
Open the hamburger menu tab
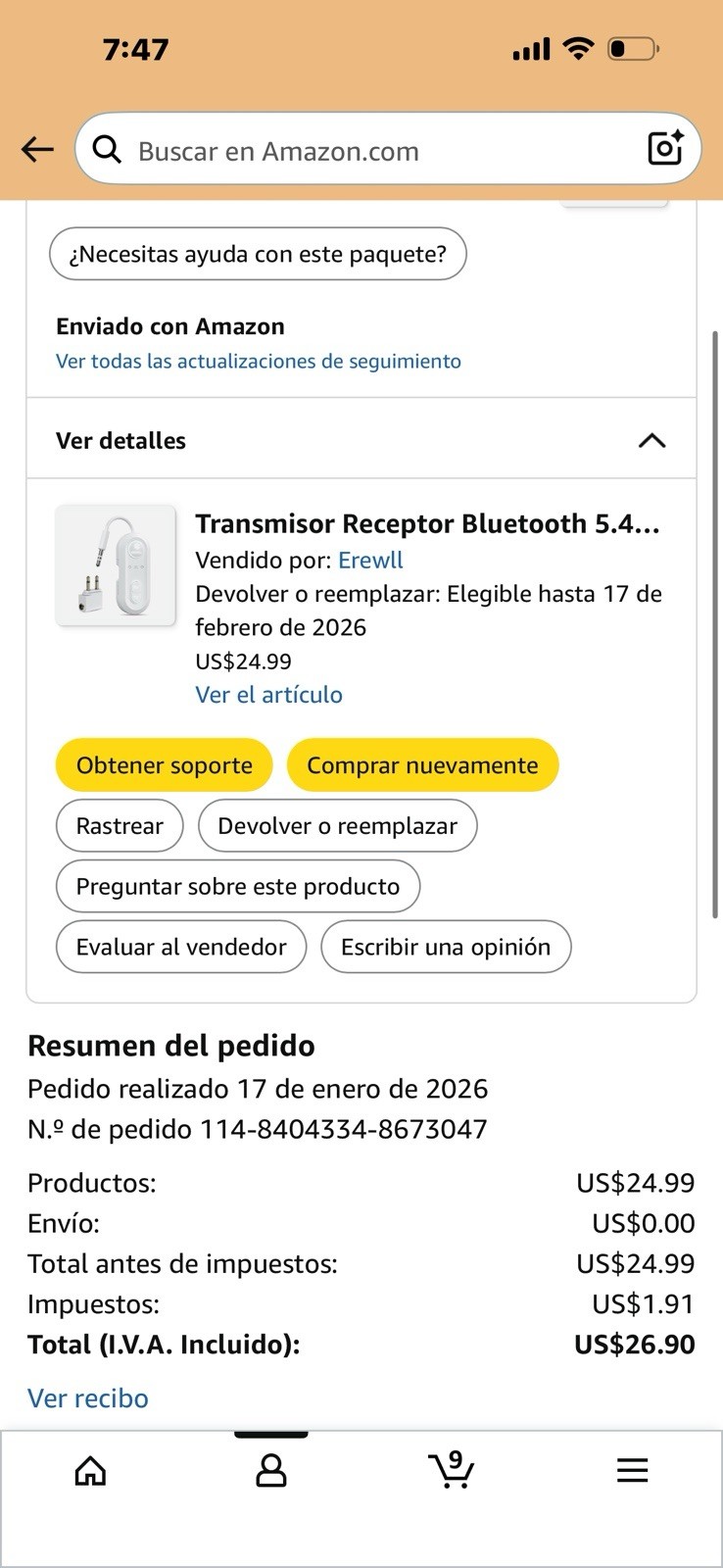pos(632,1470)
